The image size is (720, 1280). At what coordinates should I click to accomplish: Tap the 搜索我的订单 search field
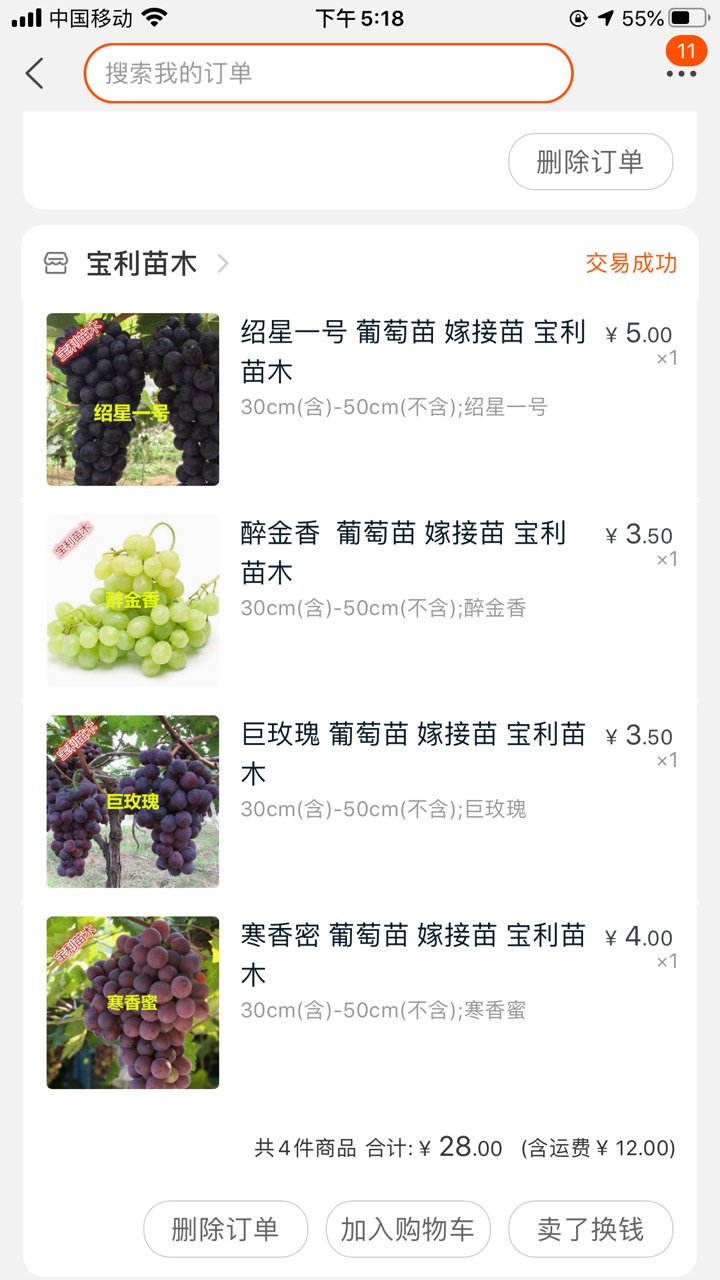coord(328,73)
